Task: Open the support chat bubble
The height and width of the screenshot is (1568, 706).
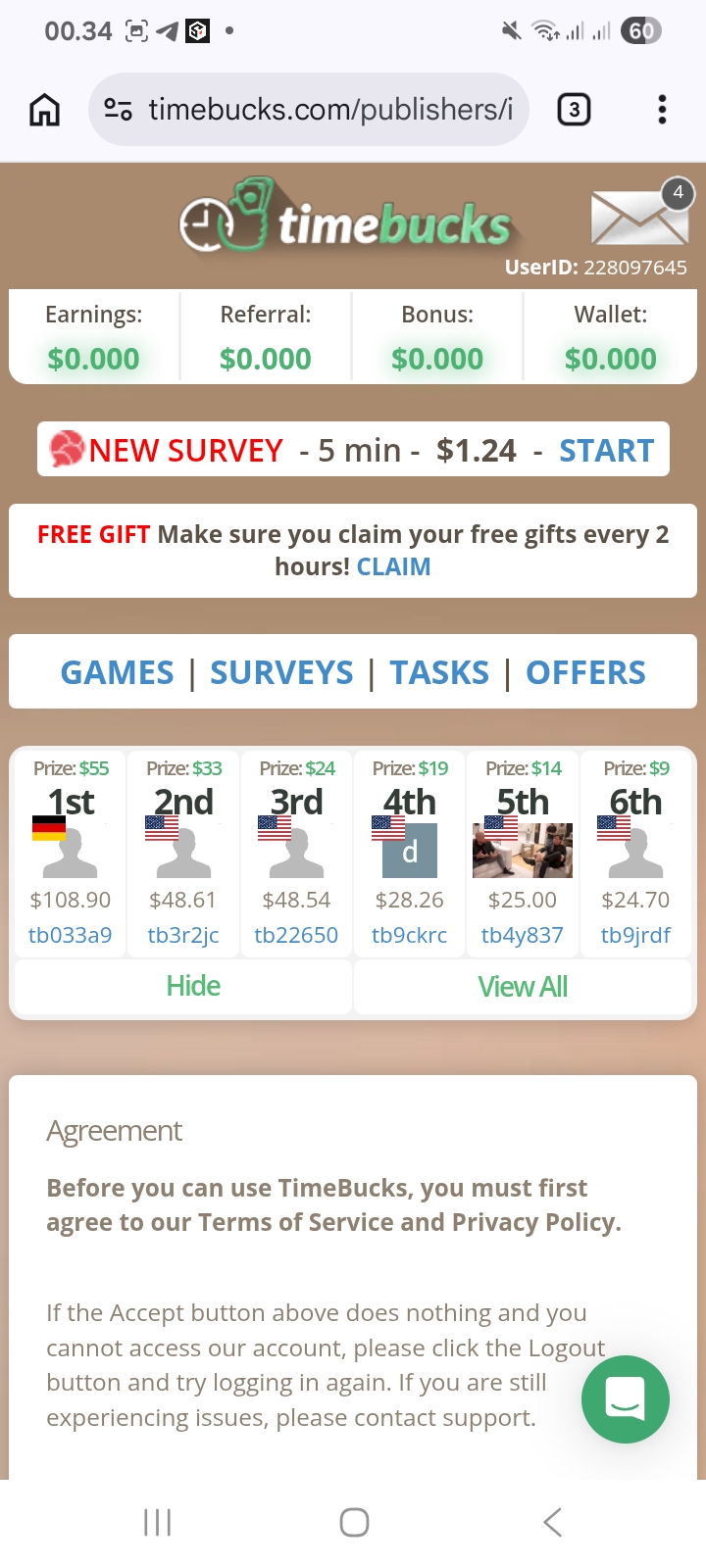Action: [626, 1398]
